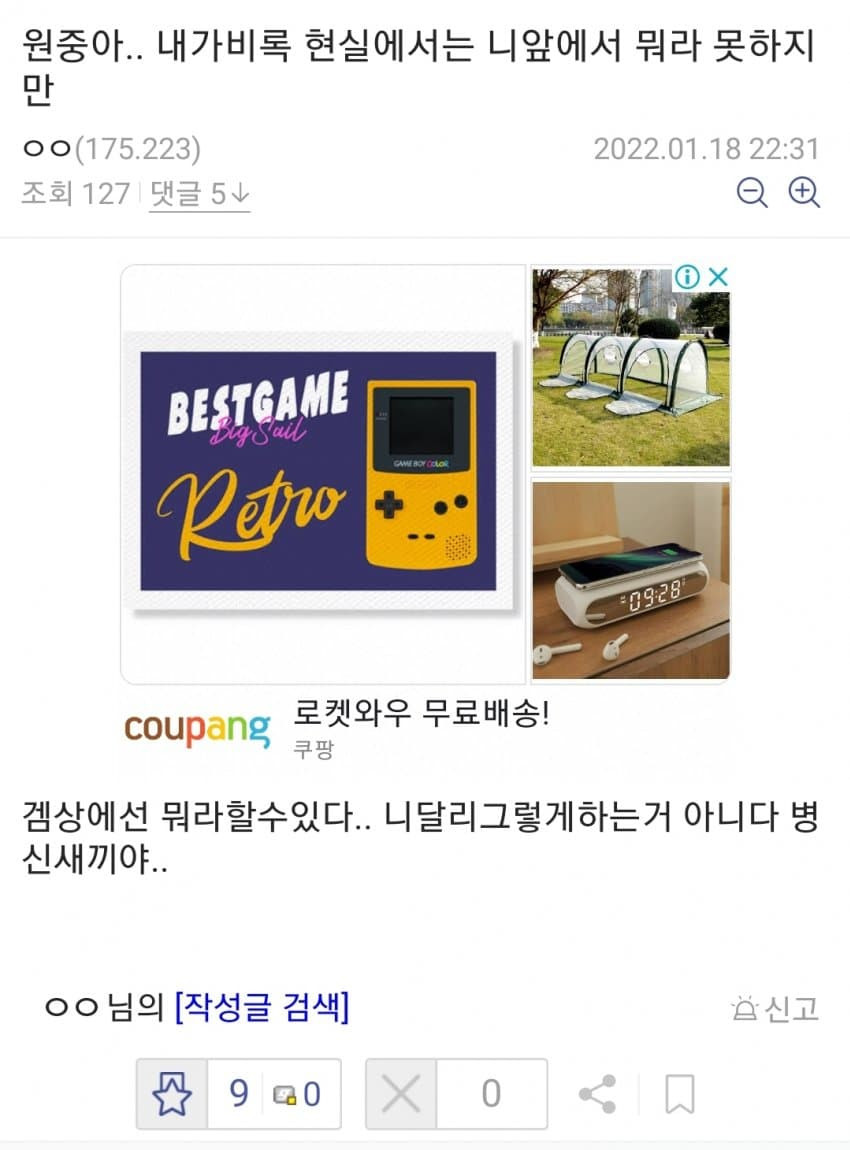Bookmark this post
Image resolution: width=850 pixels, height=1150 pixels.
680,1095
